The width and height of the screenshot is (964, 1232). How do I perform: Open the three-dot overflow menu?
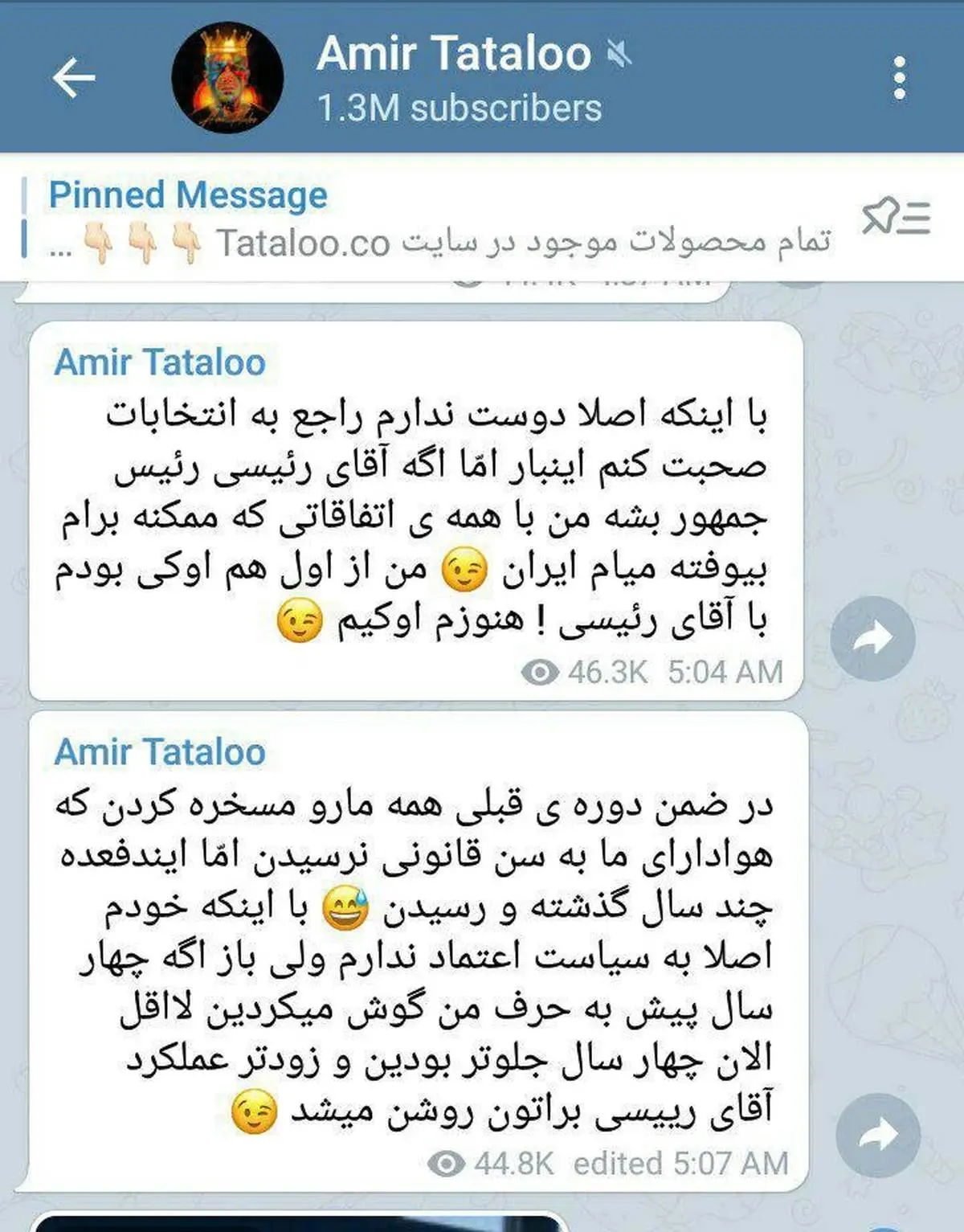899,78
